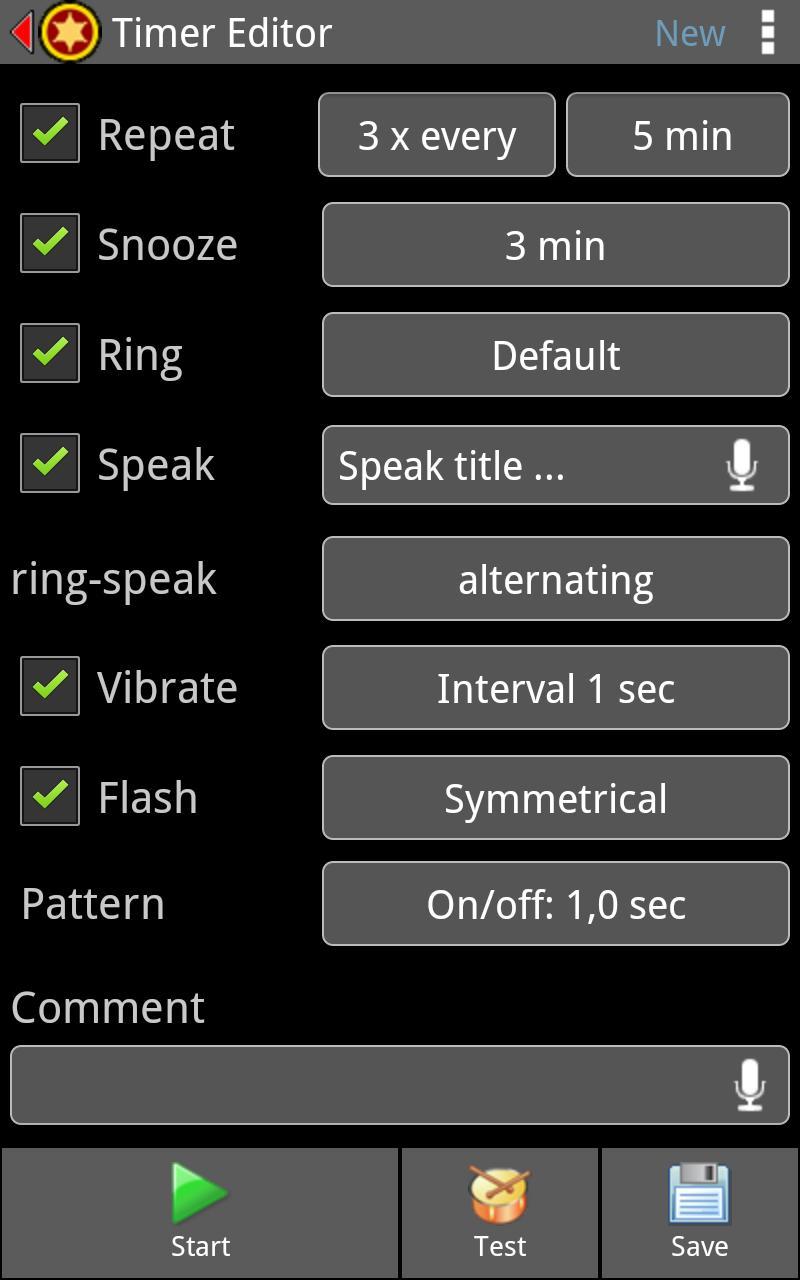Choose a ringtone via the Default button
800x1280 pixels.
click(555, 355)
